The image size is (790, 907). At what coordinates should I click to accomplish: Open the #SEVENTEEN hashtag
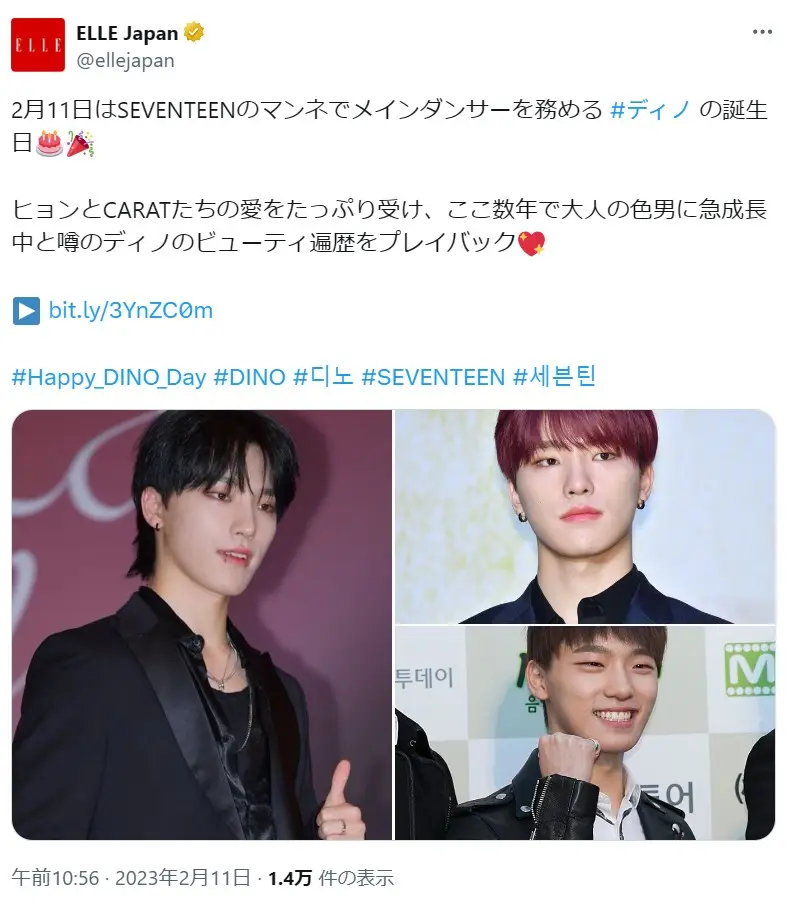click(433, 378)
